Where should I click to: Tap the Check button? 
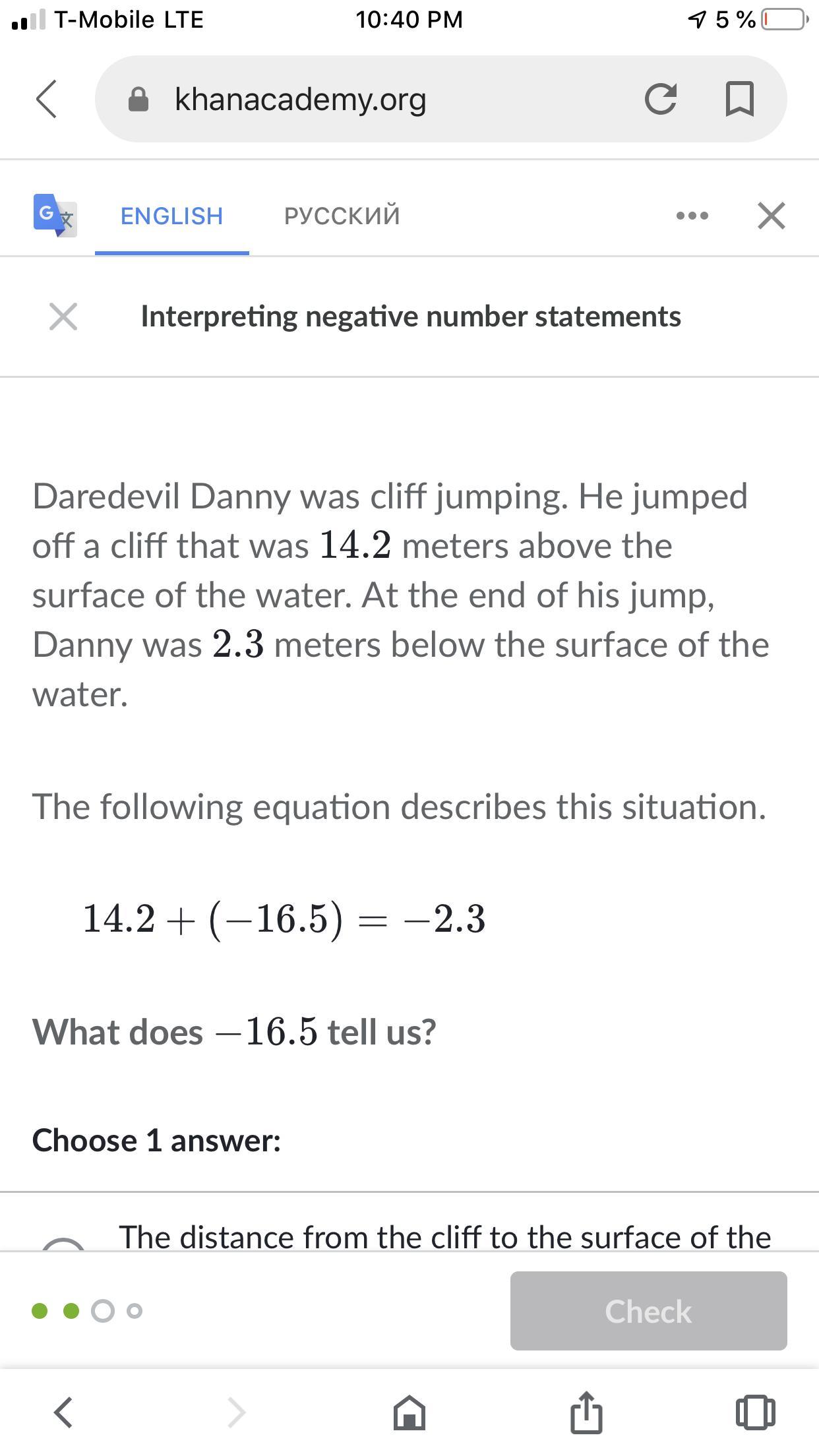(x=648, y=1311)
